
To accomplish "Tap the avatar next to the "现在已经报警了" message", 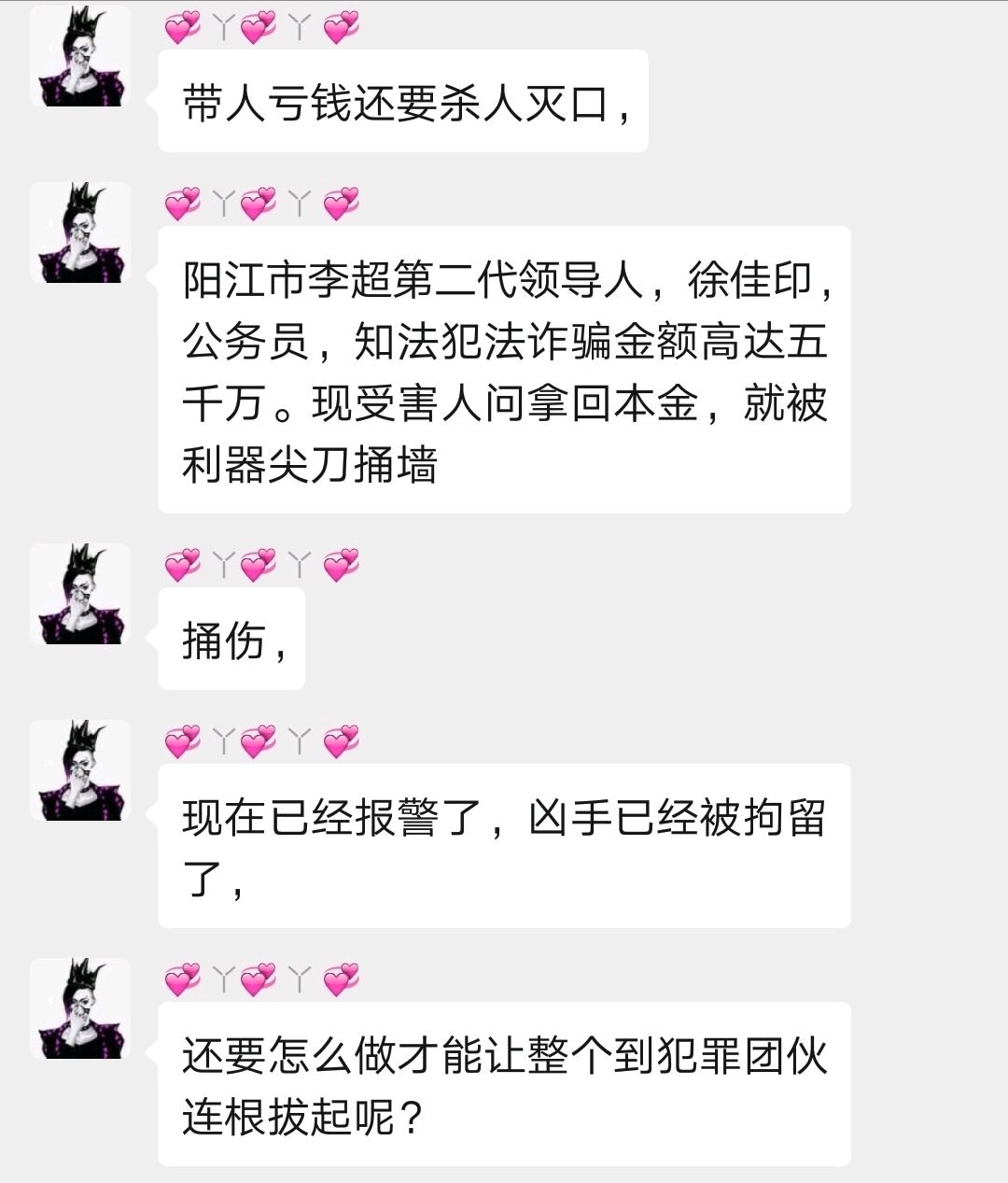I will 80,770.
